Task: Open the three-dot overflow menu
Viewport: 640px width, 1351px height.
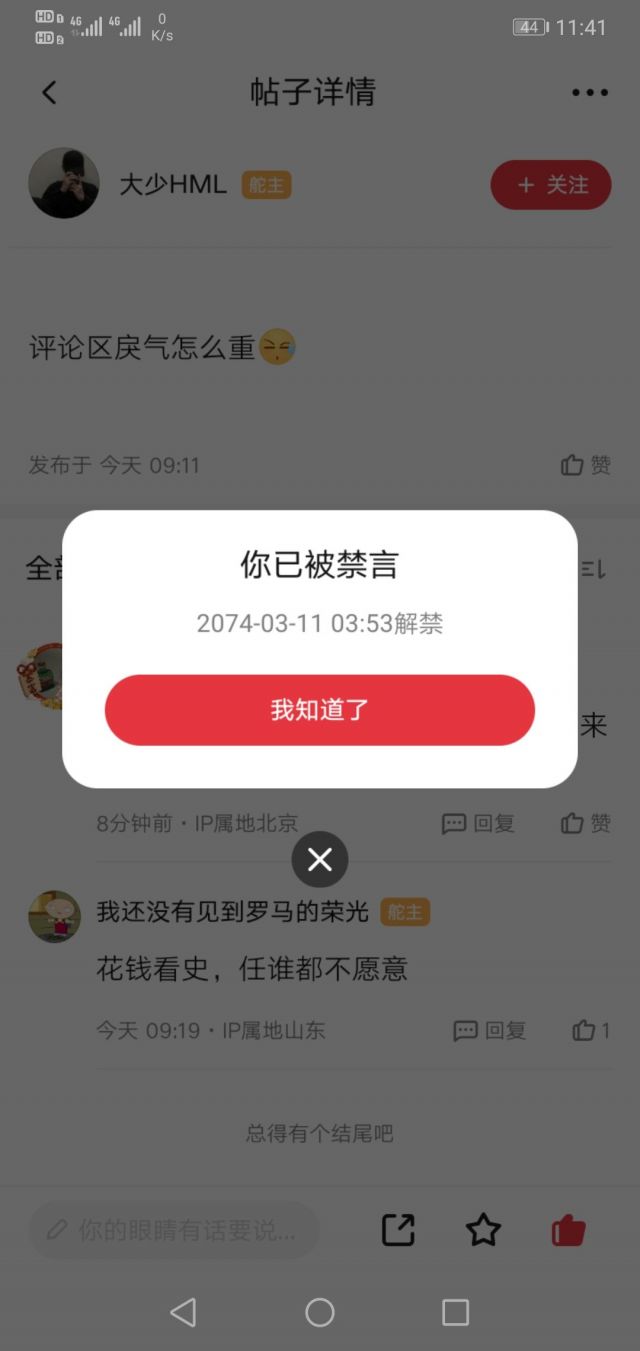Action: pos(589,93)
